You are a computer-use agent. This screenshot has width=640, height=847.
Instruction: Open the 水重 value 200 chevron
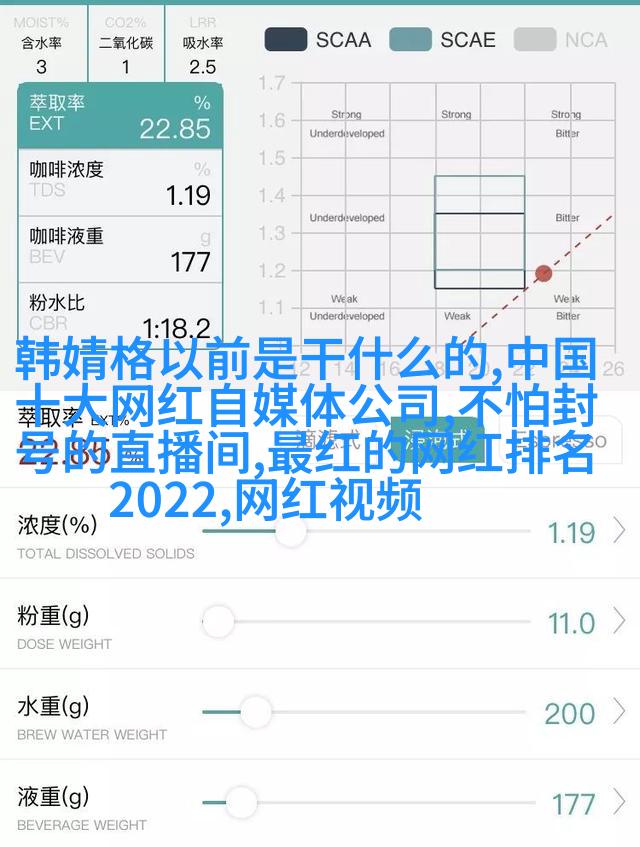620,712
